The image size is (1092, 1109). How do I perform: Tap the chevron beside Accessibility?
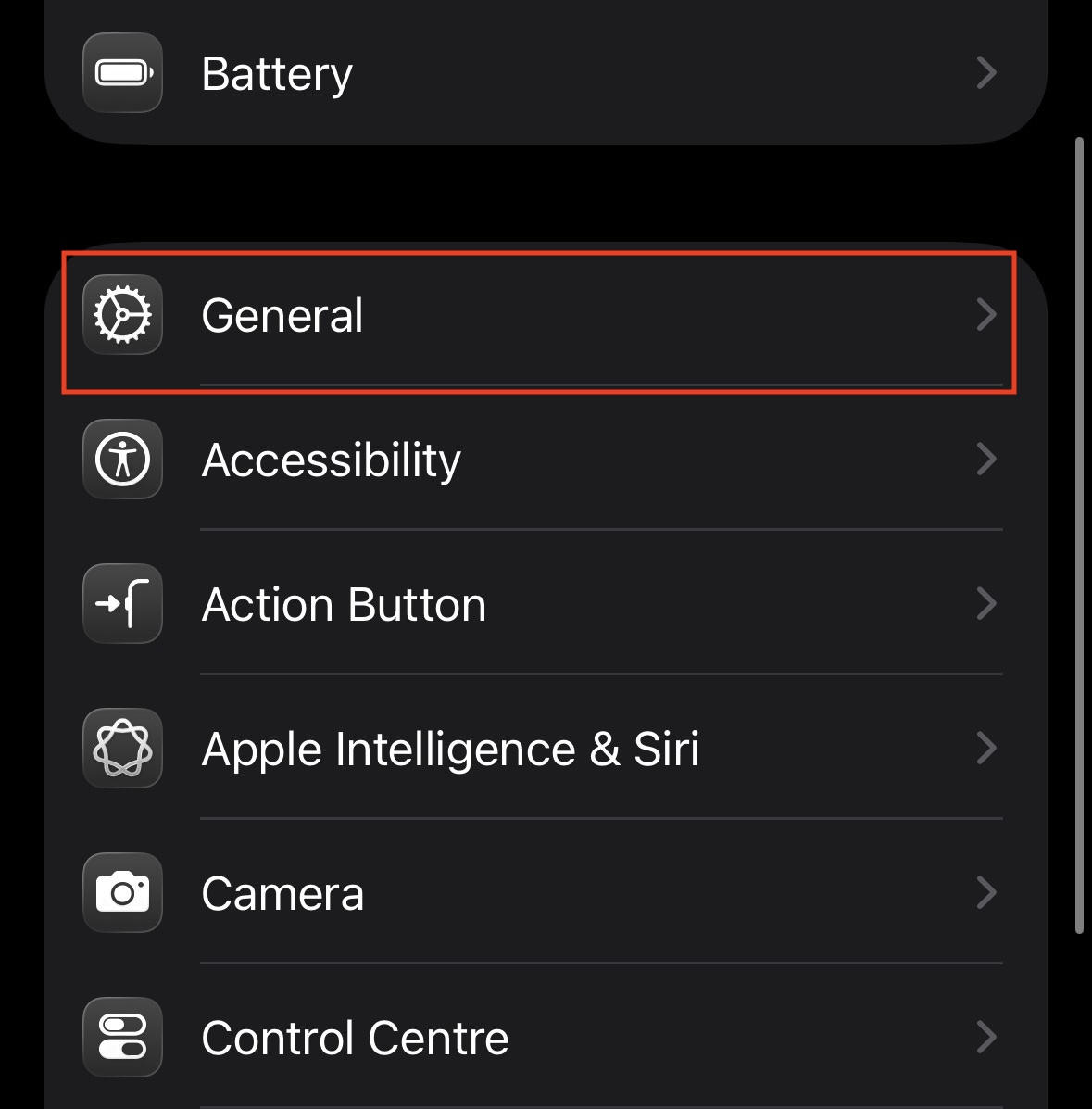coord(986,460)
